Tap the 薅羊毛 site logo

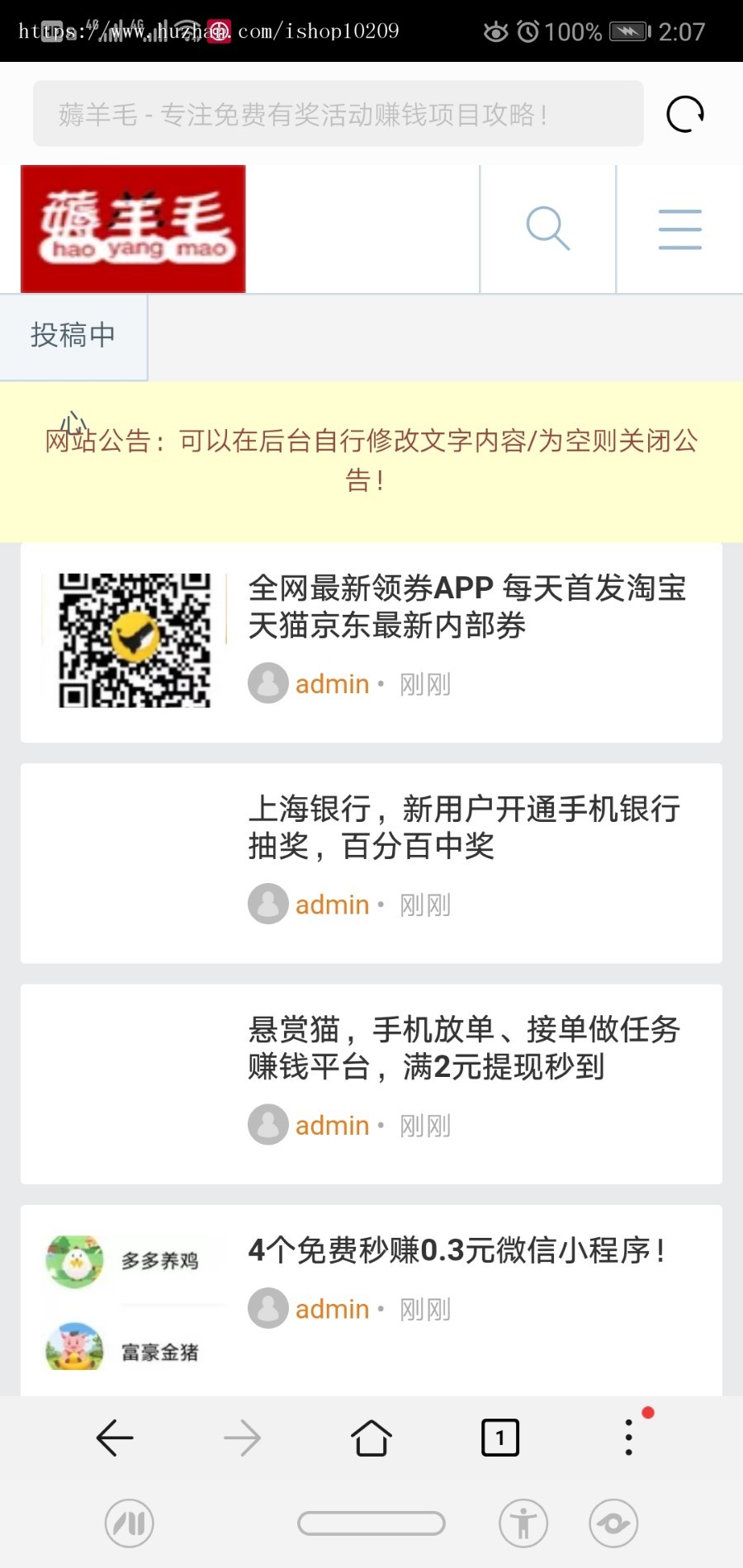point(132,229)
